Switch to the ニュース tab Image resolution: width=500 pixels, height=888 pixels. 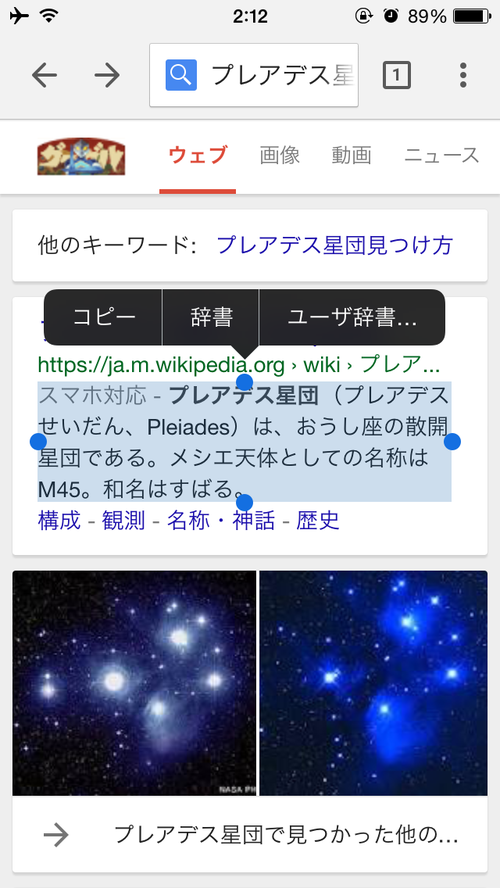tap(442, 155)
